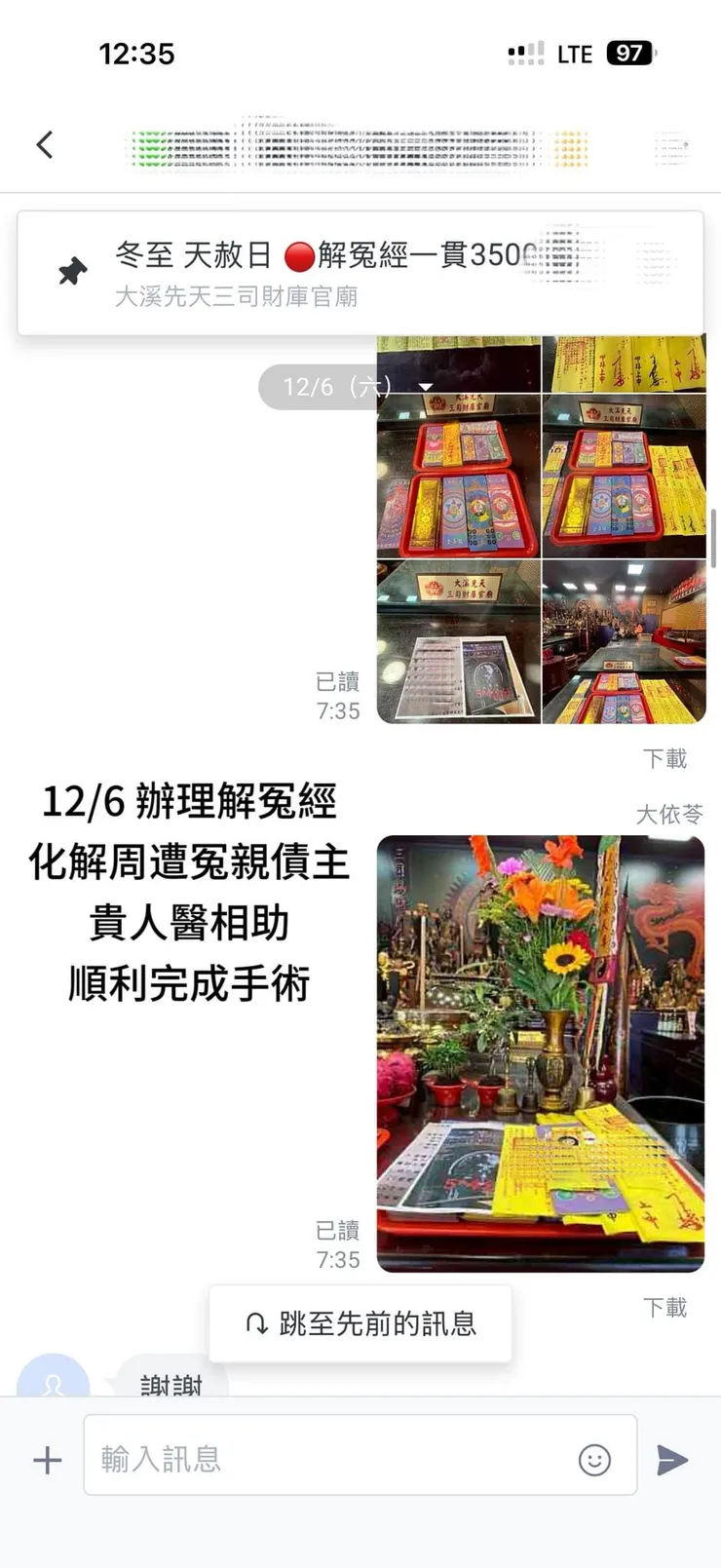The width and height of the screenshot is (721, 1568).
Task: Tap 下載 below the talisman photo grid
Action: click(x=665, y=758)
